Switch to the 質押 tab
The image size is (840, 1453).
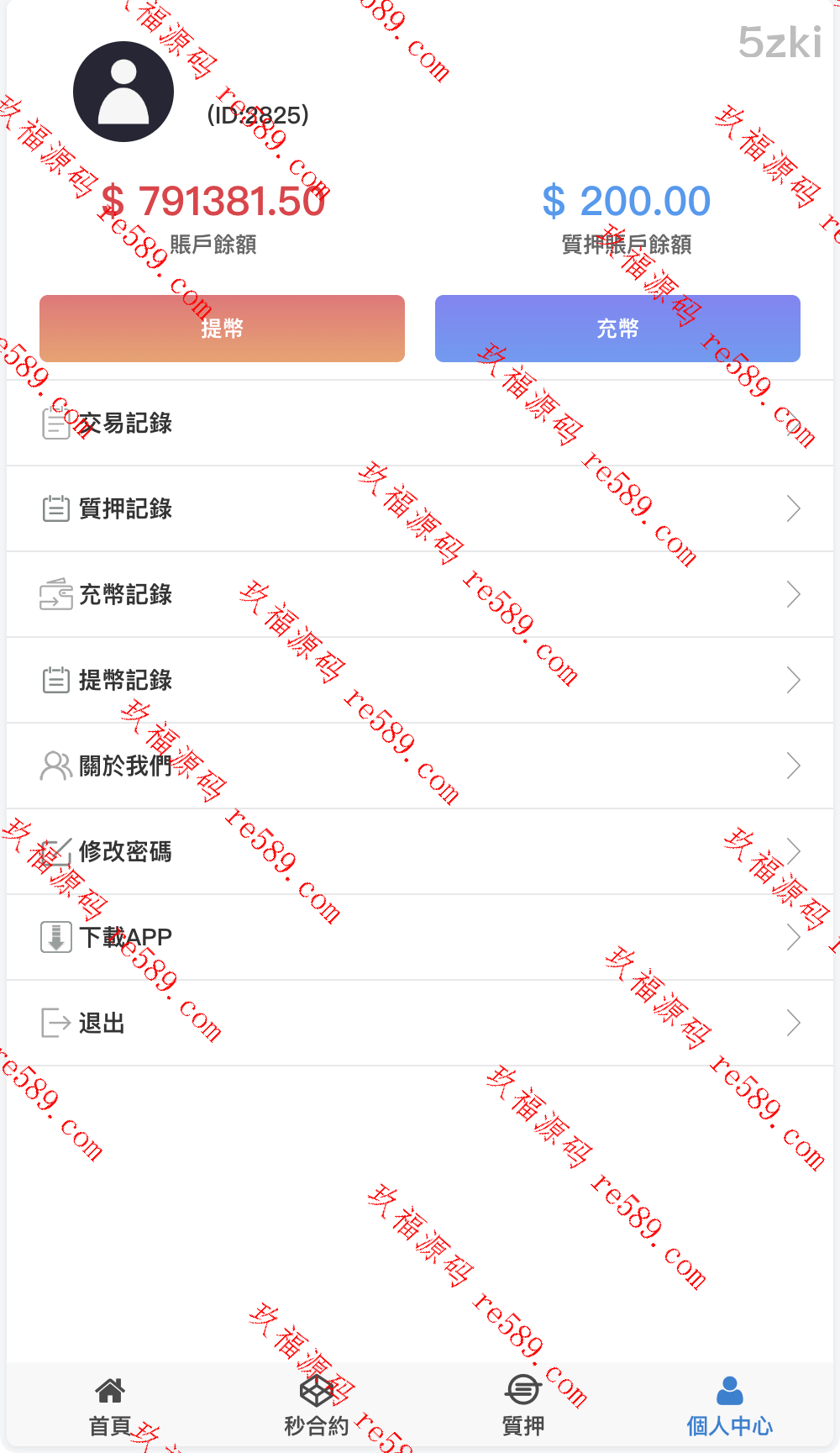522,1407
